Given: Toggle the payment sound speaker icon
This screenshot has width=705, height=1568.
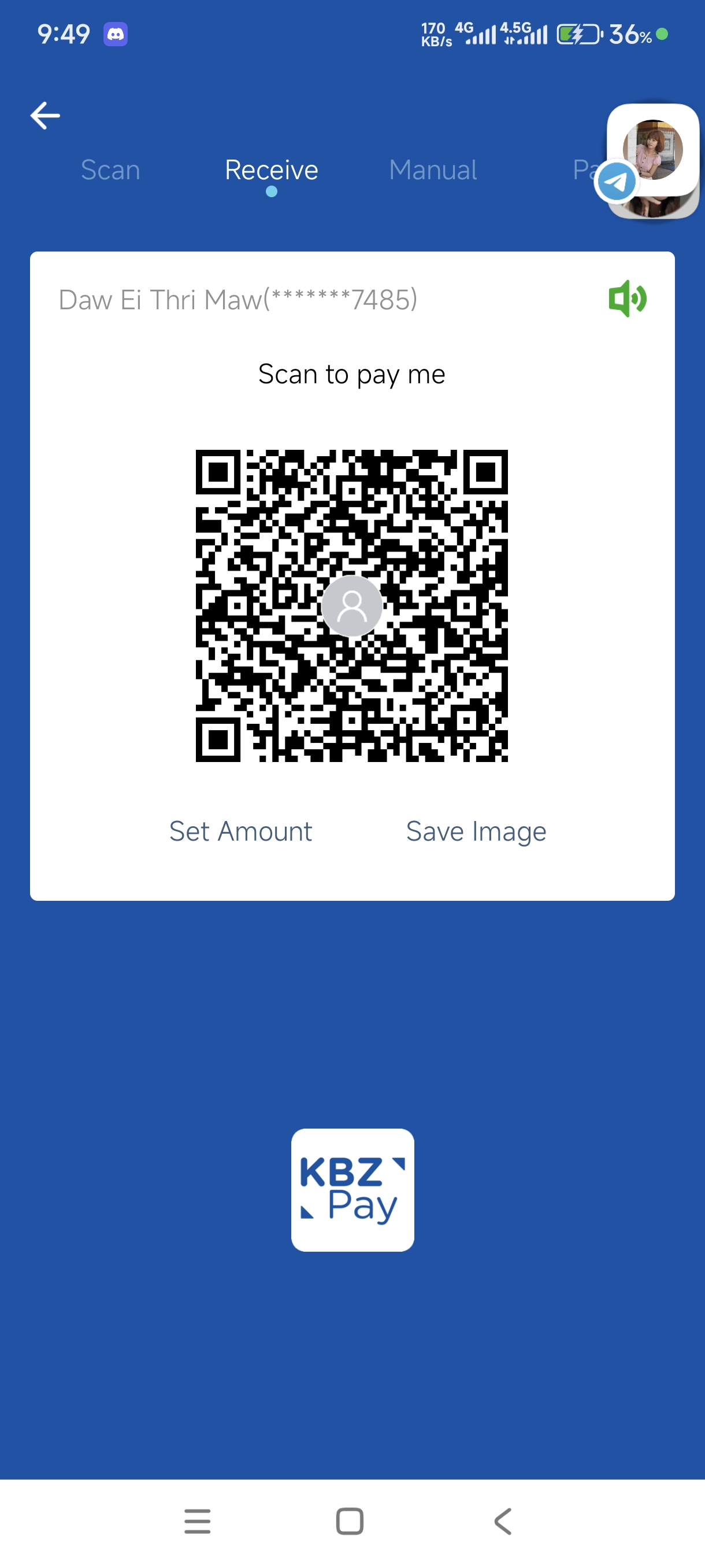Looking at the screenshot, I should tap(627, 299).
